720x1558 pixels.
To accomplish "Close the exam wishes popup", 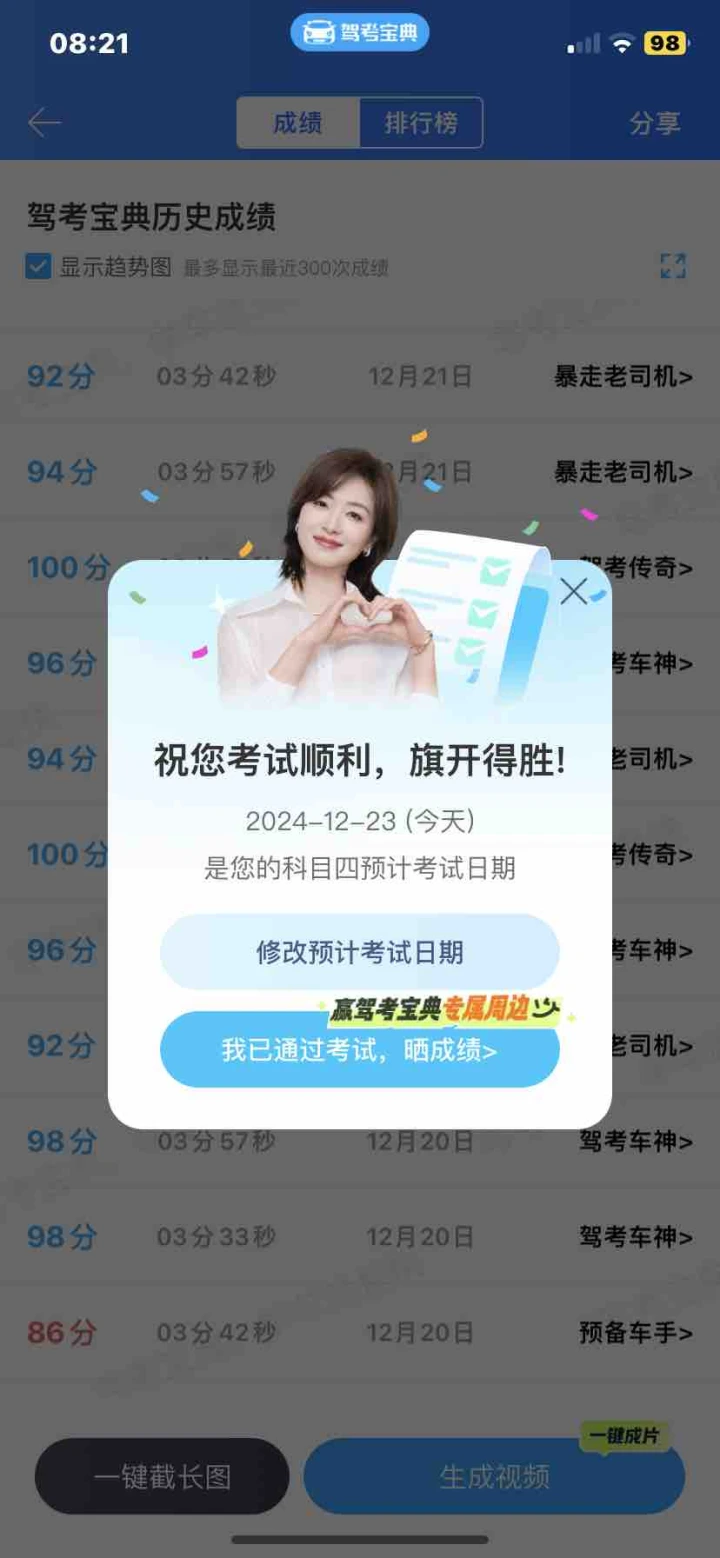I will pyautogui.click(x=574, y=591).
